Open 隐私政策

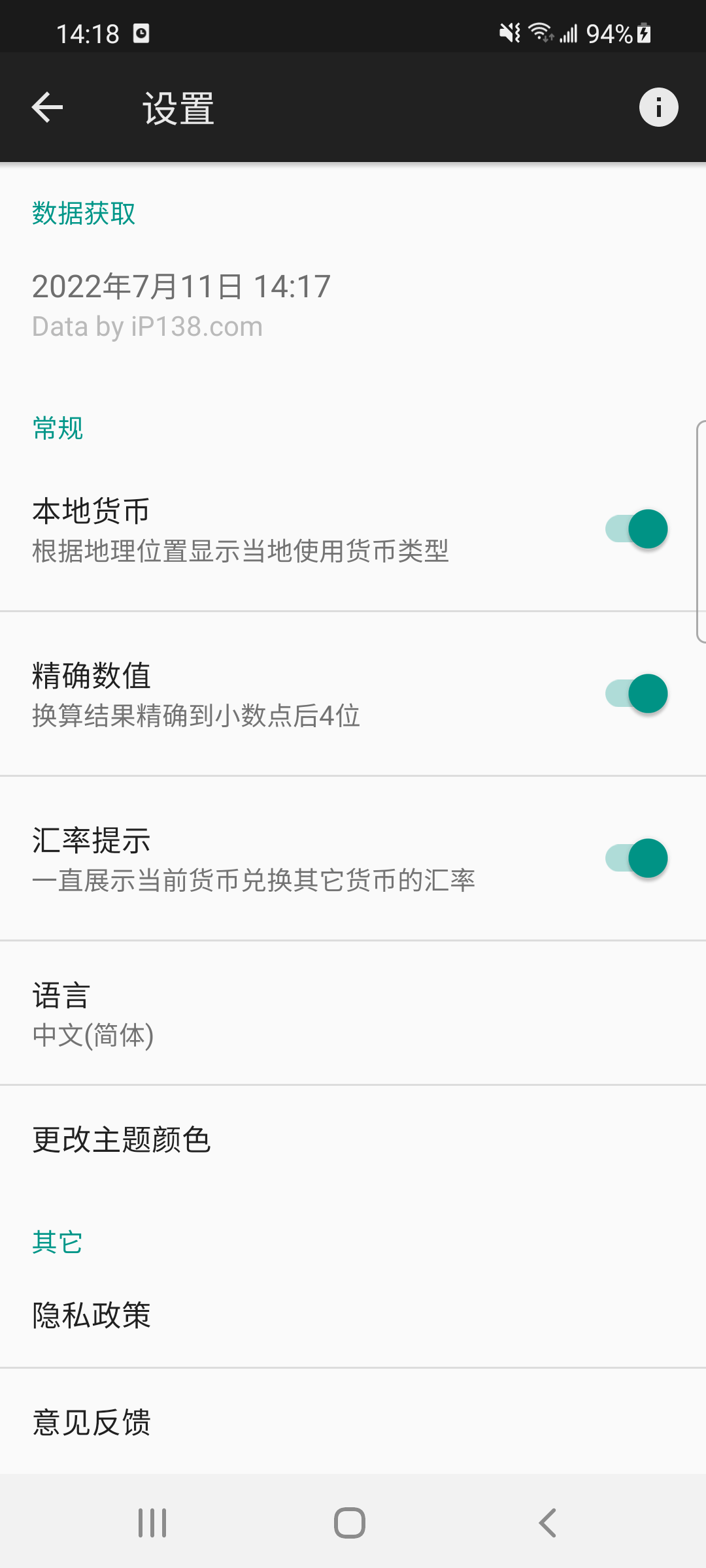[x=353, y=1315]
